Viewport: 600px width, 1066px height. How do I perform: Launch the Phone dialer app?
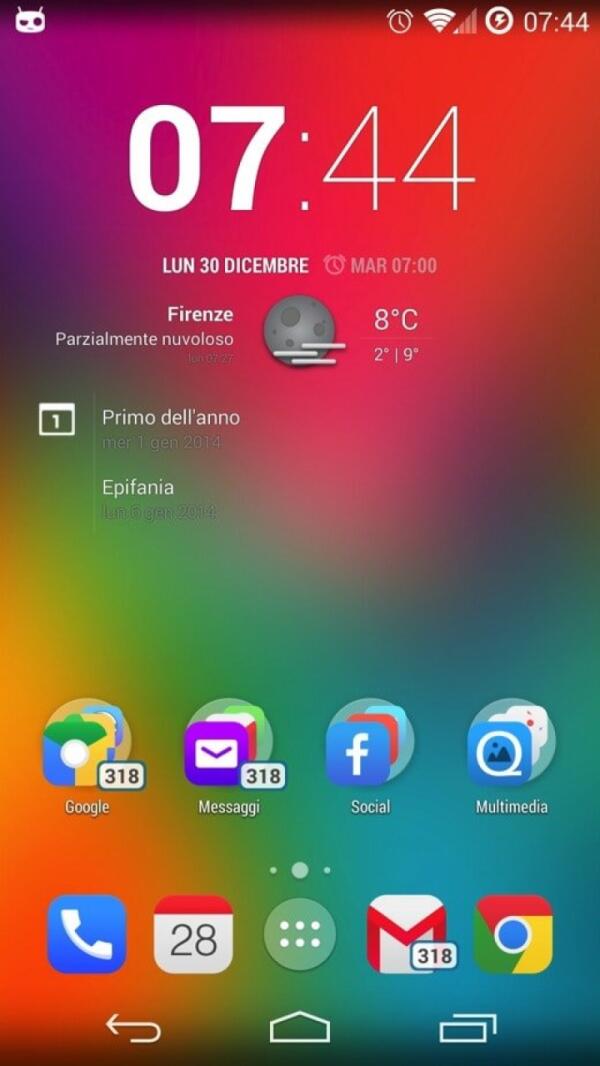coord(87,934)
